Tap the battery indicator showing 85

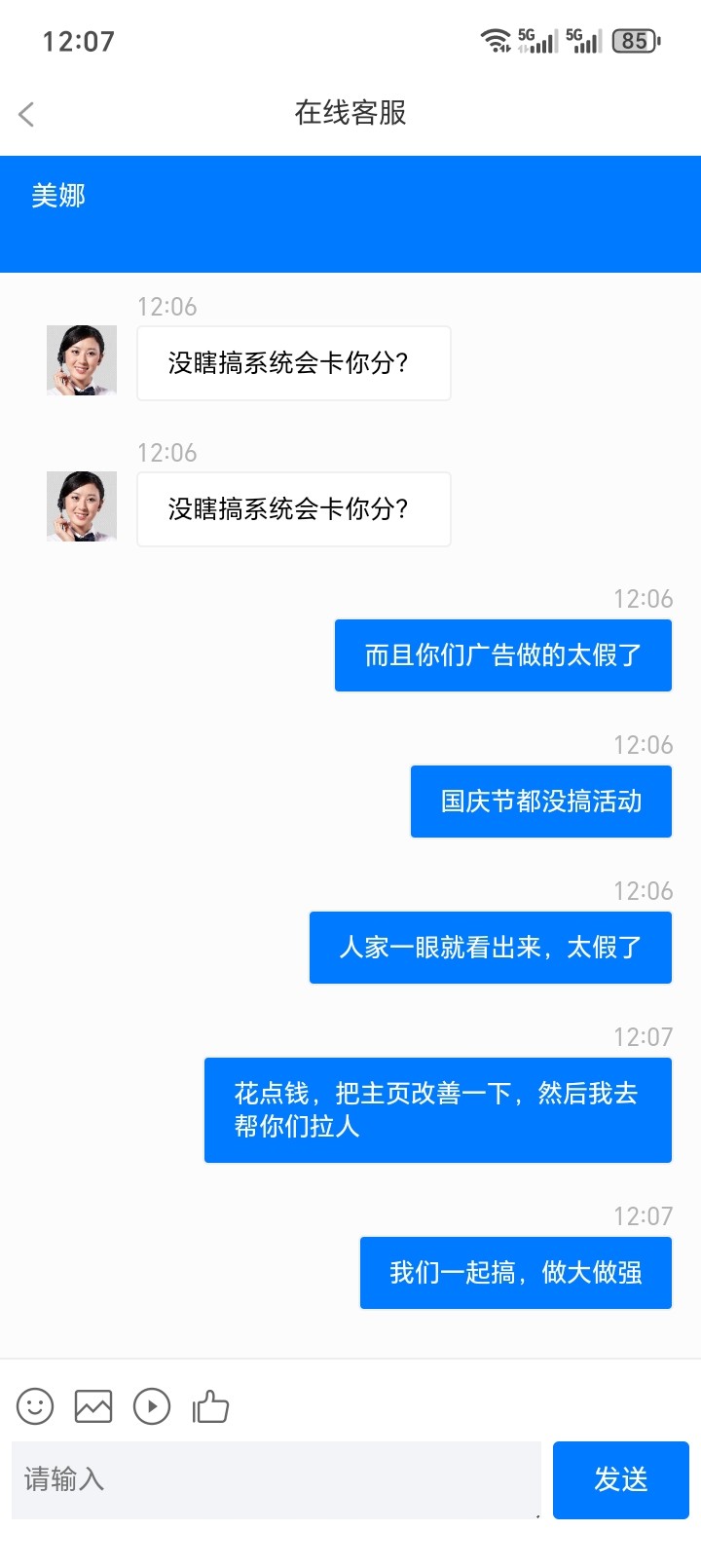click(634, 41)
